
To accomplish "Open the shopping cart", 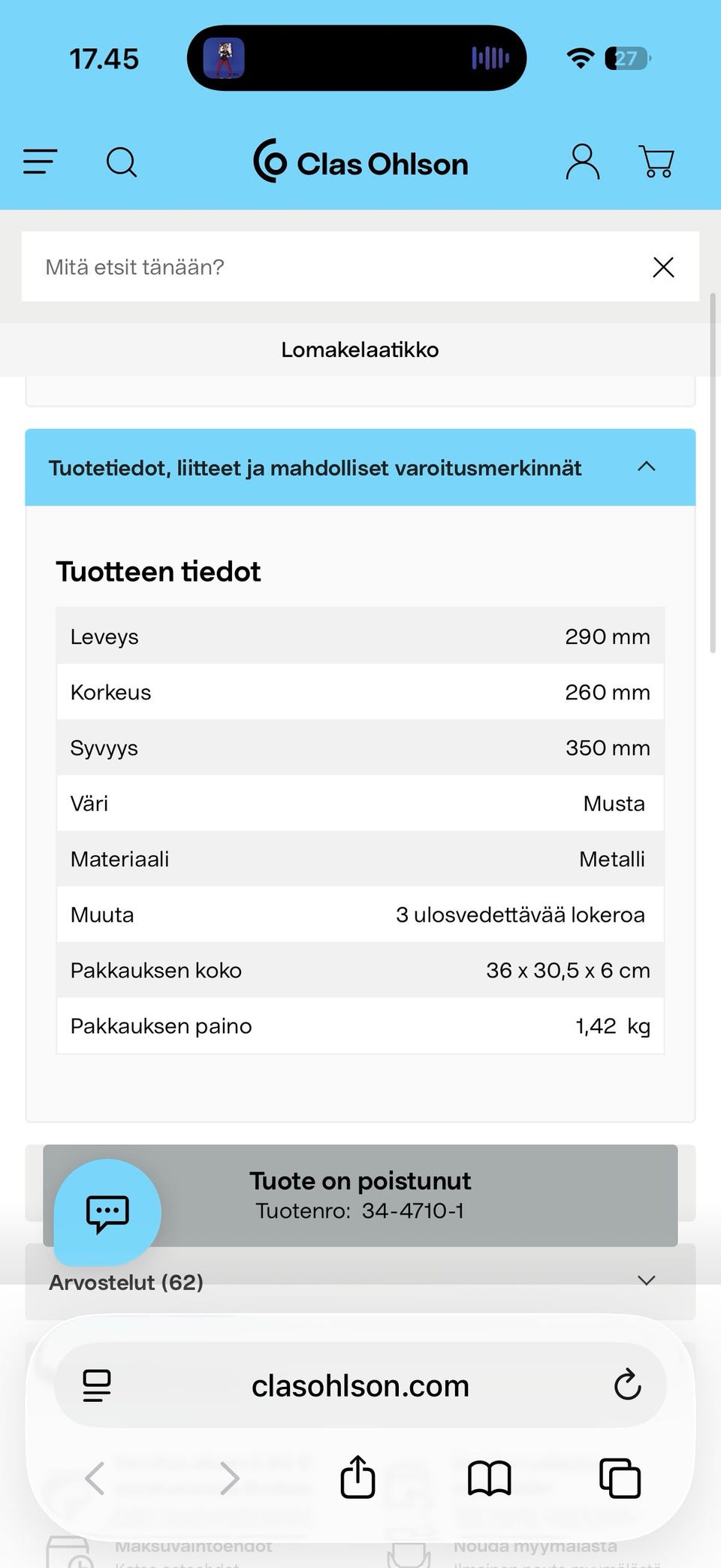I will (656, 162).
